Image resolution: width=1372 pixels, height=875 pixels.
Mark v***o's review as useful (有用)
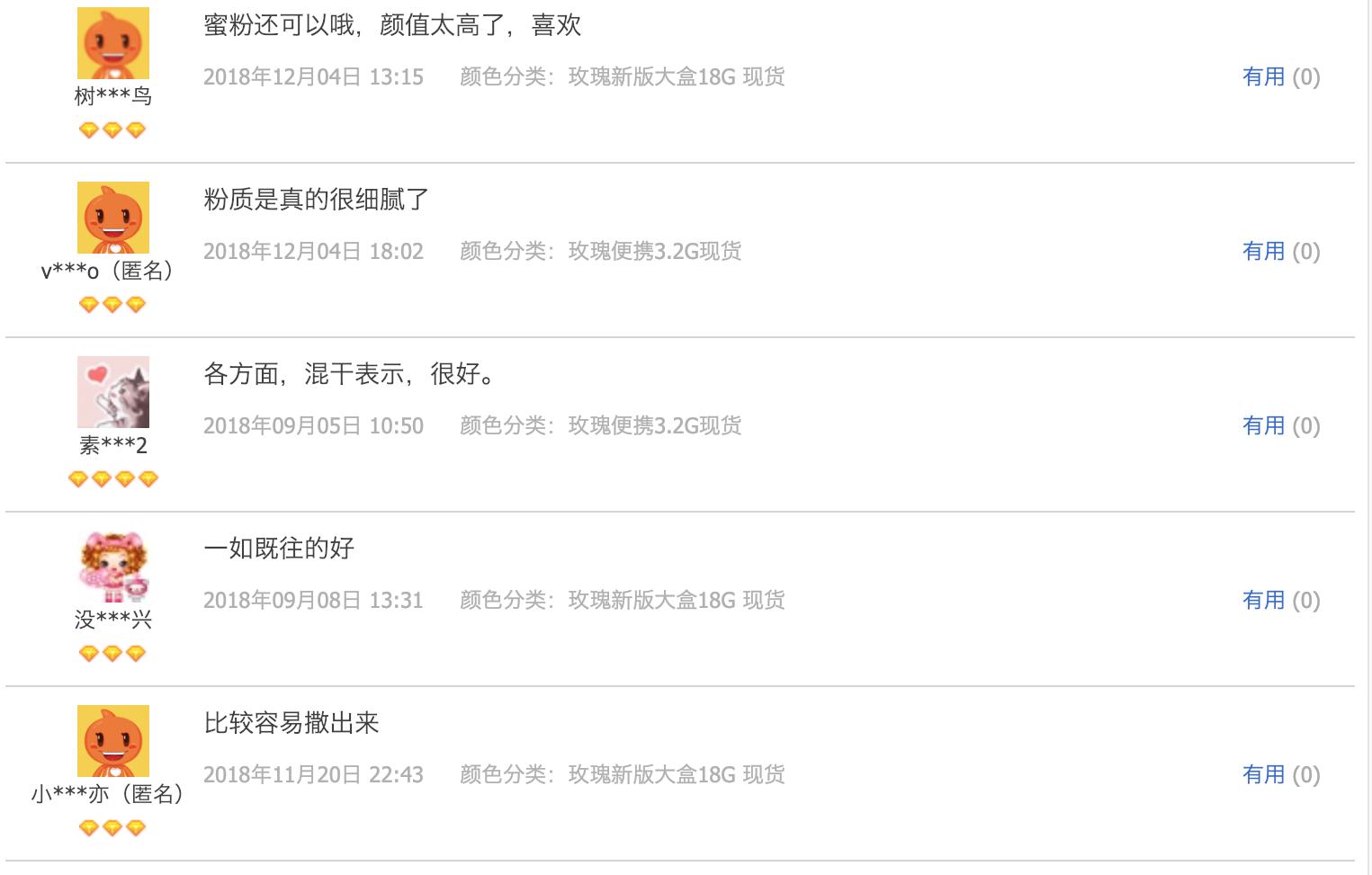tap(1263, 252)
